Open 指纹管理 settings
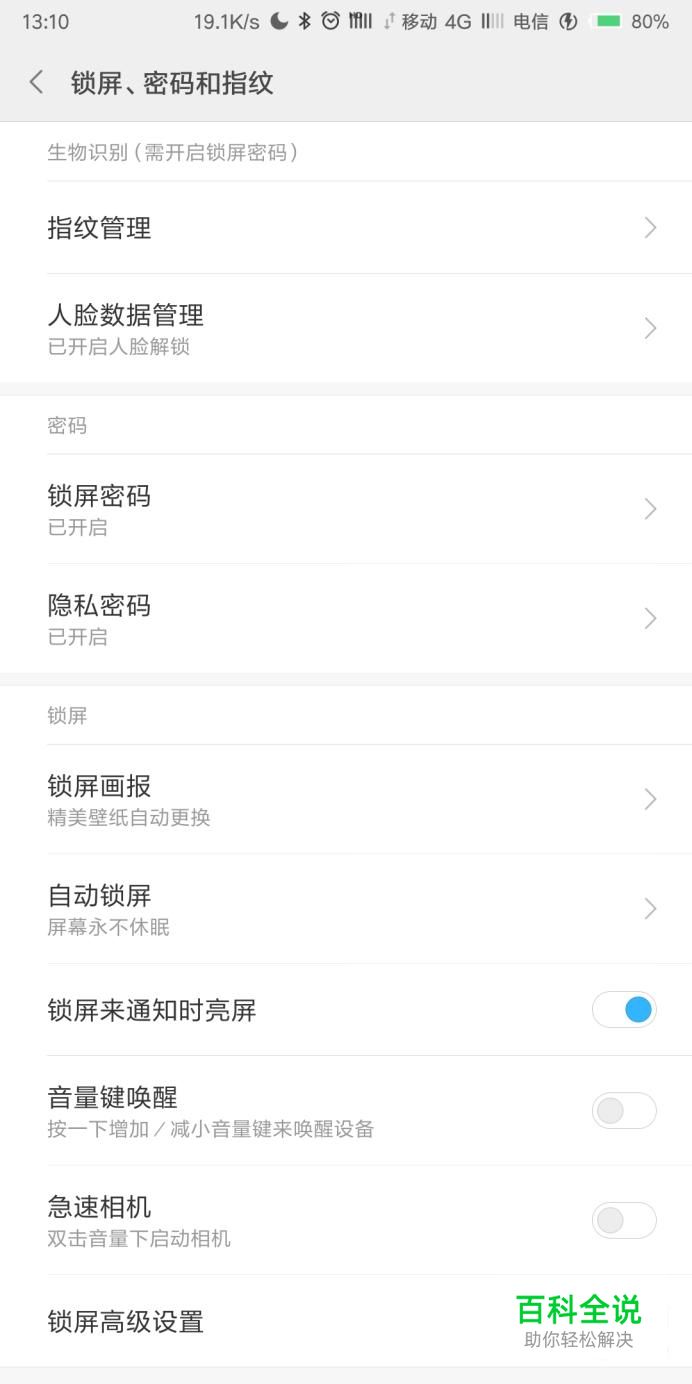 [346, 228]
